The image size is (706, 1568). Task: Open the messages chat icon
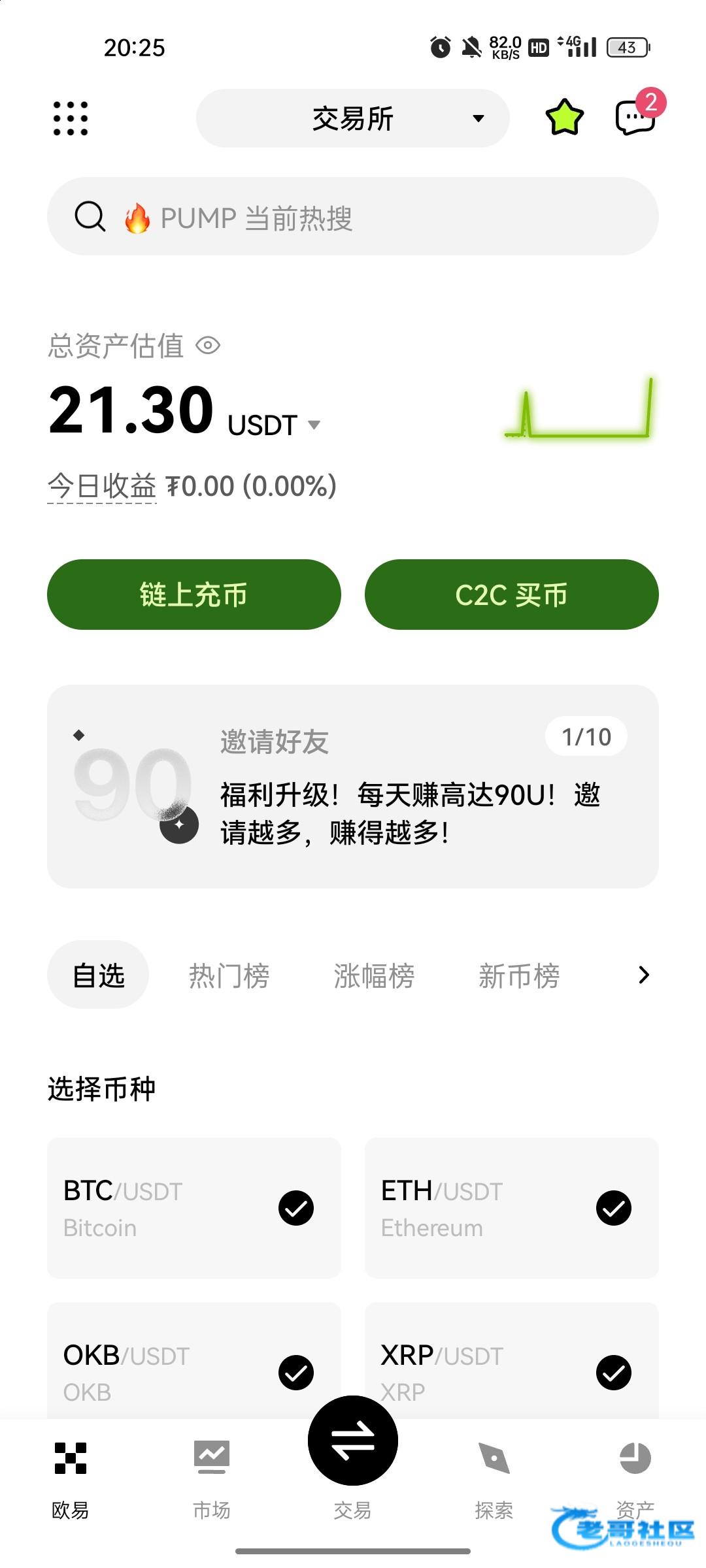click(635, 118)
